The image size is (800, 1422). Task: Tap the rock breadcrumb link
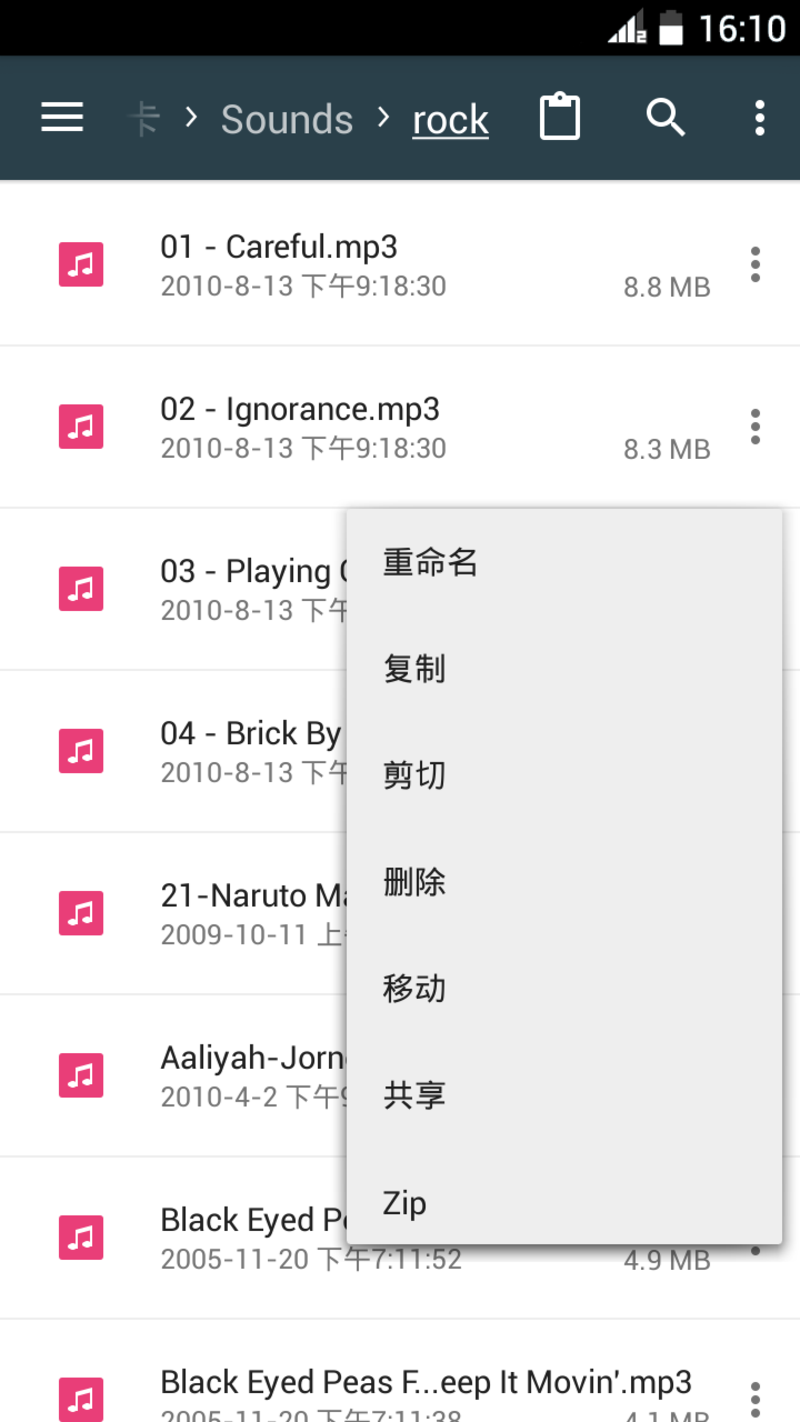point(450,120)
